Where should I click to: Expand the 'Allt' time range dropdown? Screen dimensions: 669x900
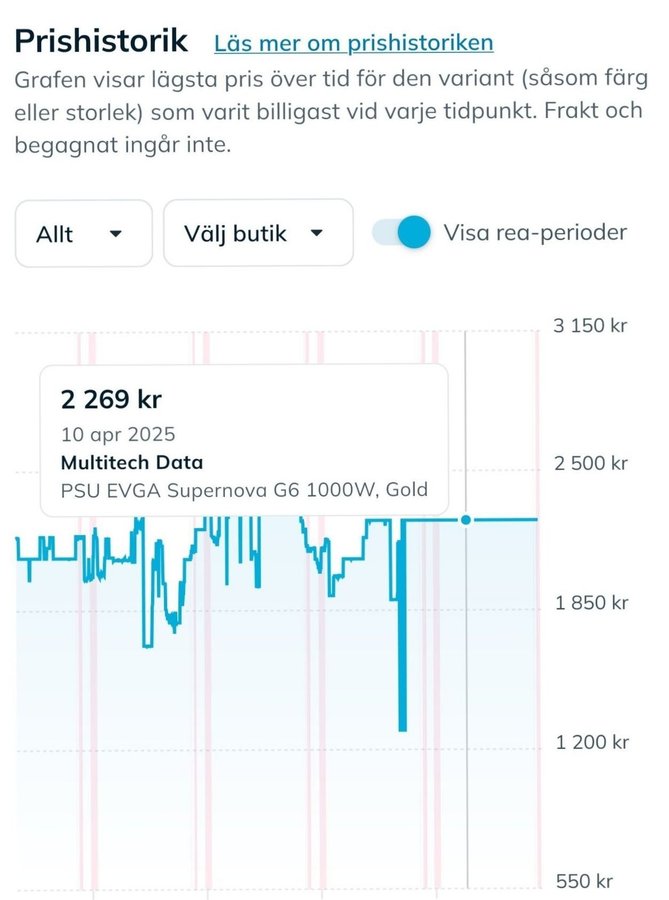(83, 234)
